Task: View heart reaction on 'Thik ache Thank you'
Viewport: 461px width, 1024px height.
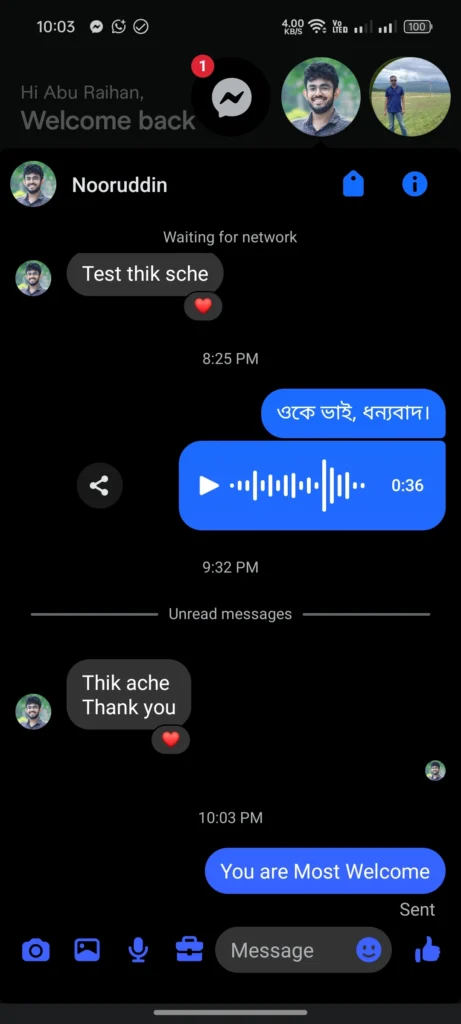Action: 170,739
